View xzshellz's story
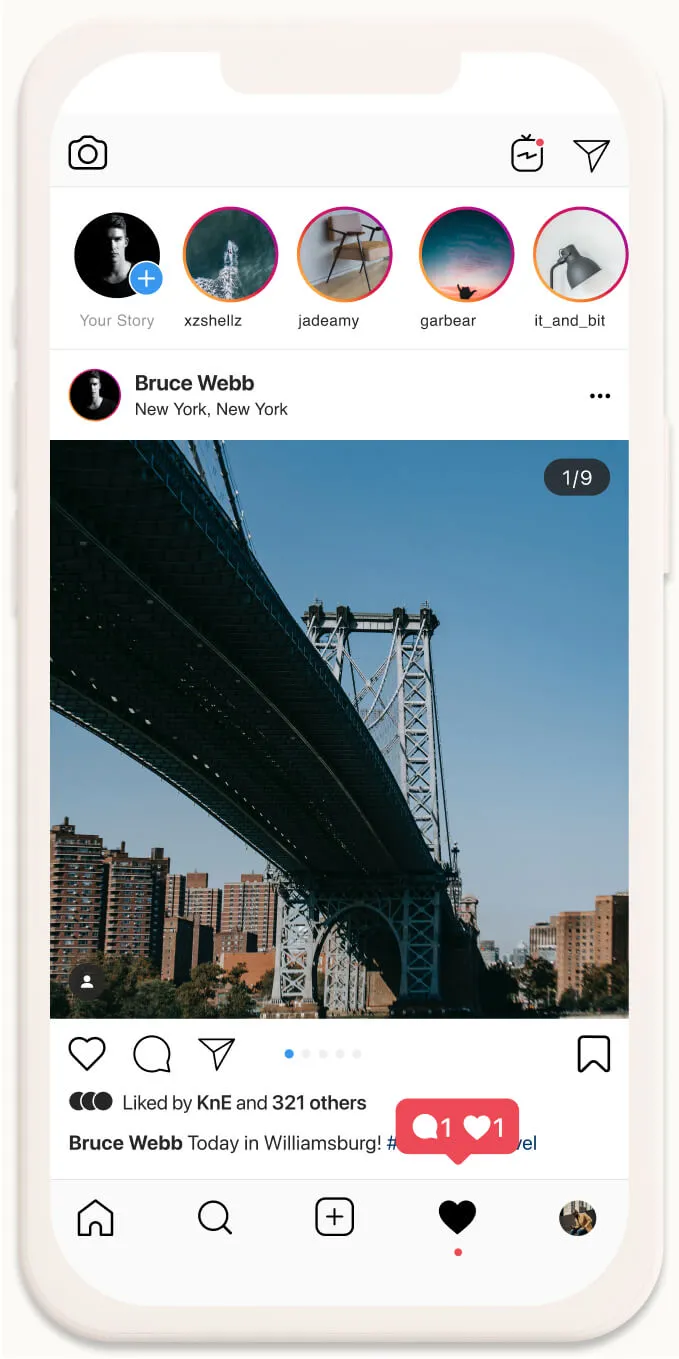679x1359 pixels. point(230,254)
